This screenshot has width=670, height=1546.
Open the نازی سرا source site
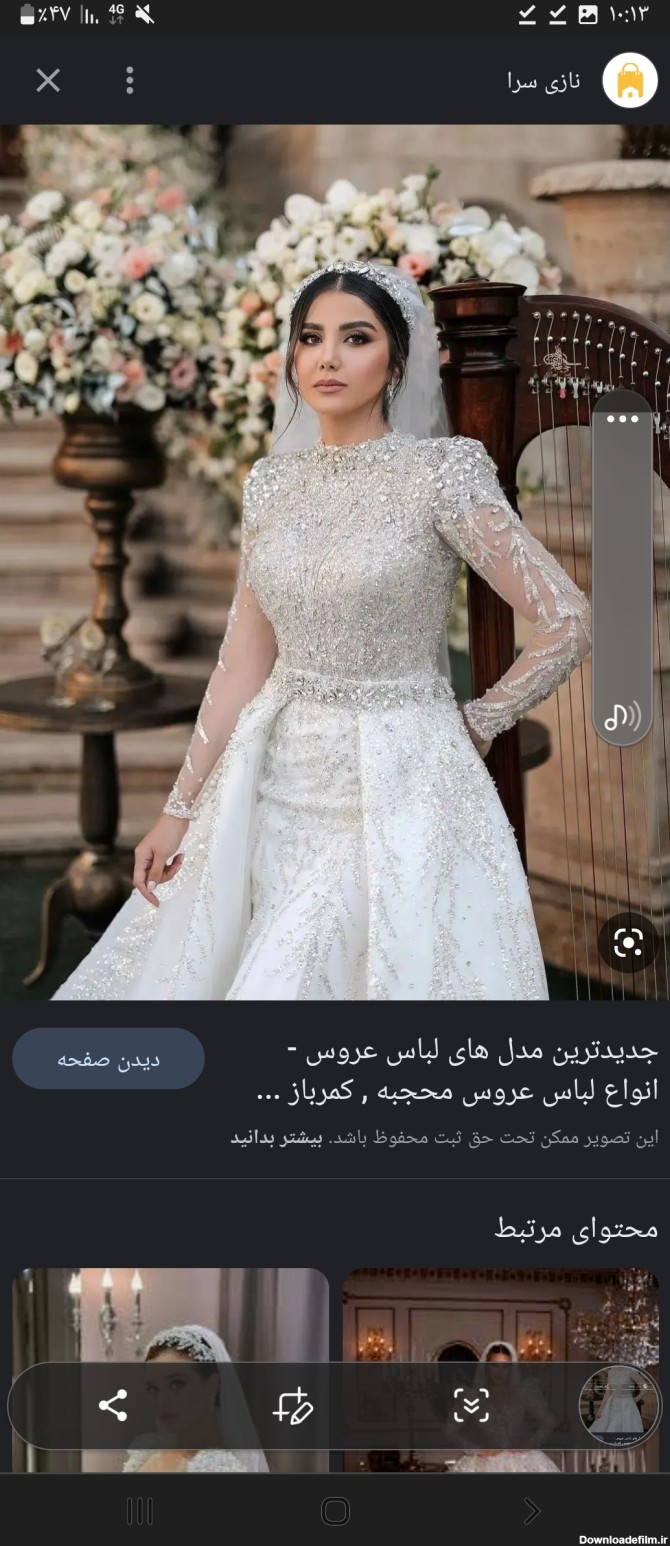(580, 81)
